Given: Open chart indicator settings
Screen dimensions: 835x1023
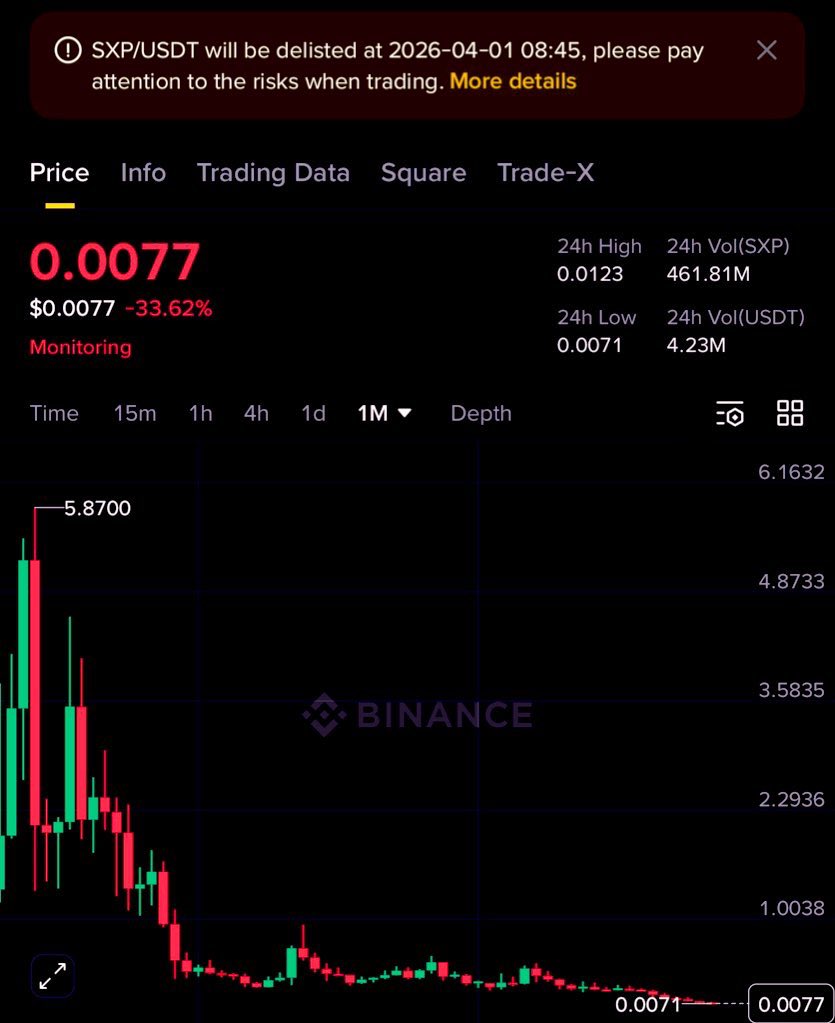Looking at the screenshot, I should [730, 413].
